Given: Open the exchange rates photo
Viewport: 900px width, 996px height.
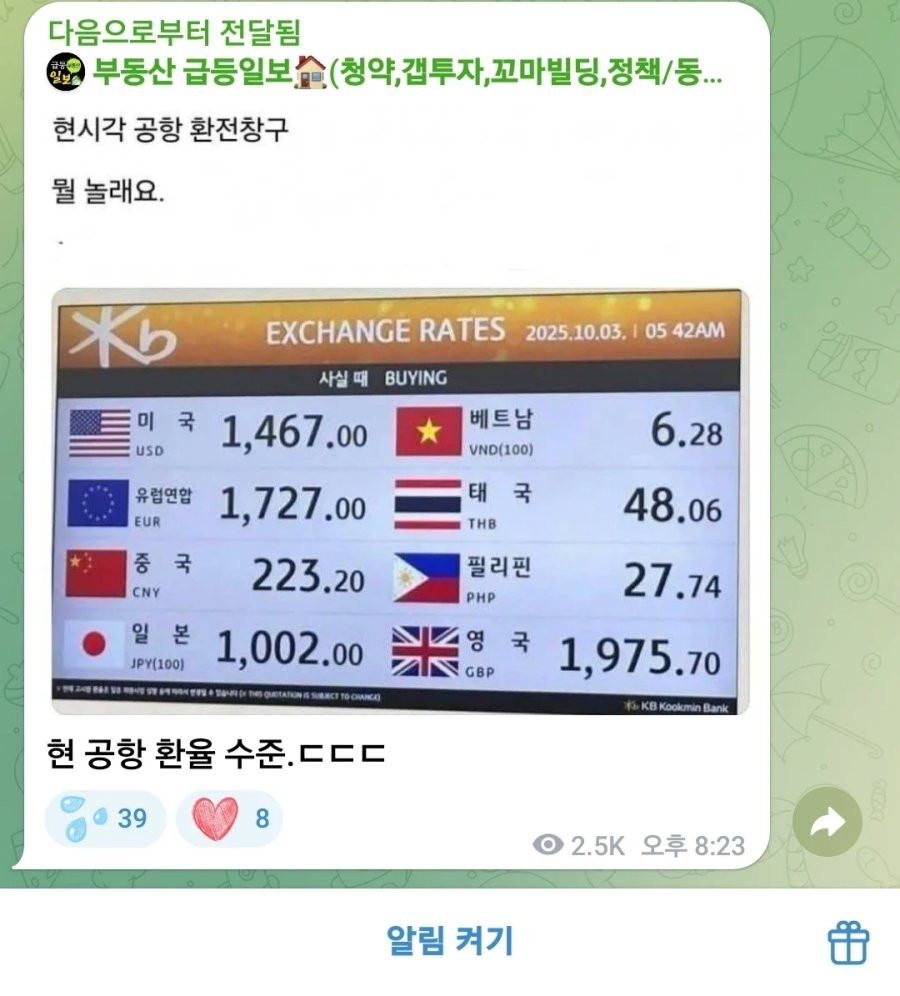Looking at the screenshot, I should pos(400,502).
